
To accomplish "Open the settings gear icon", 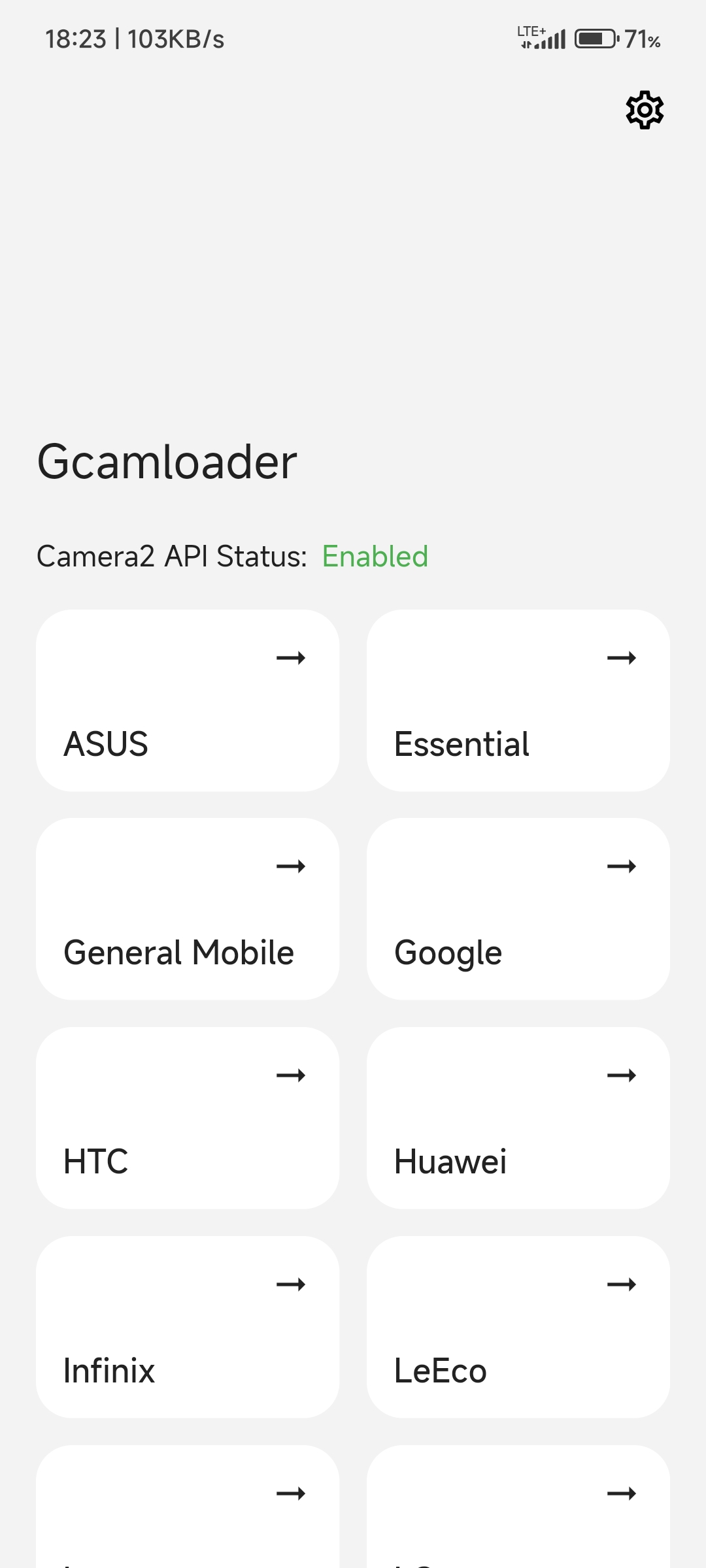I will click(645, 110).
